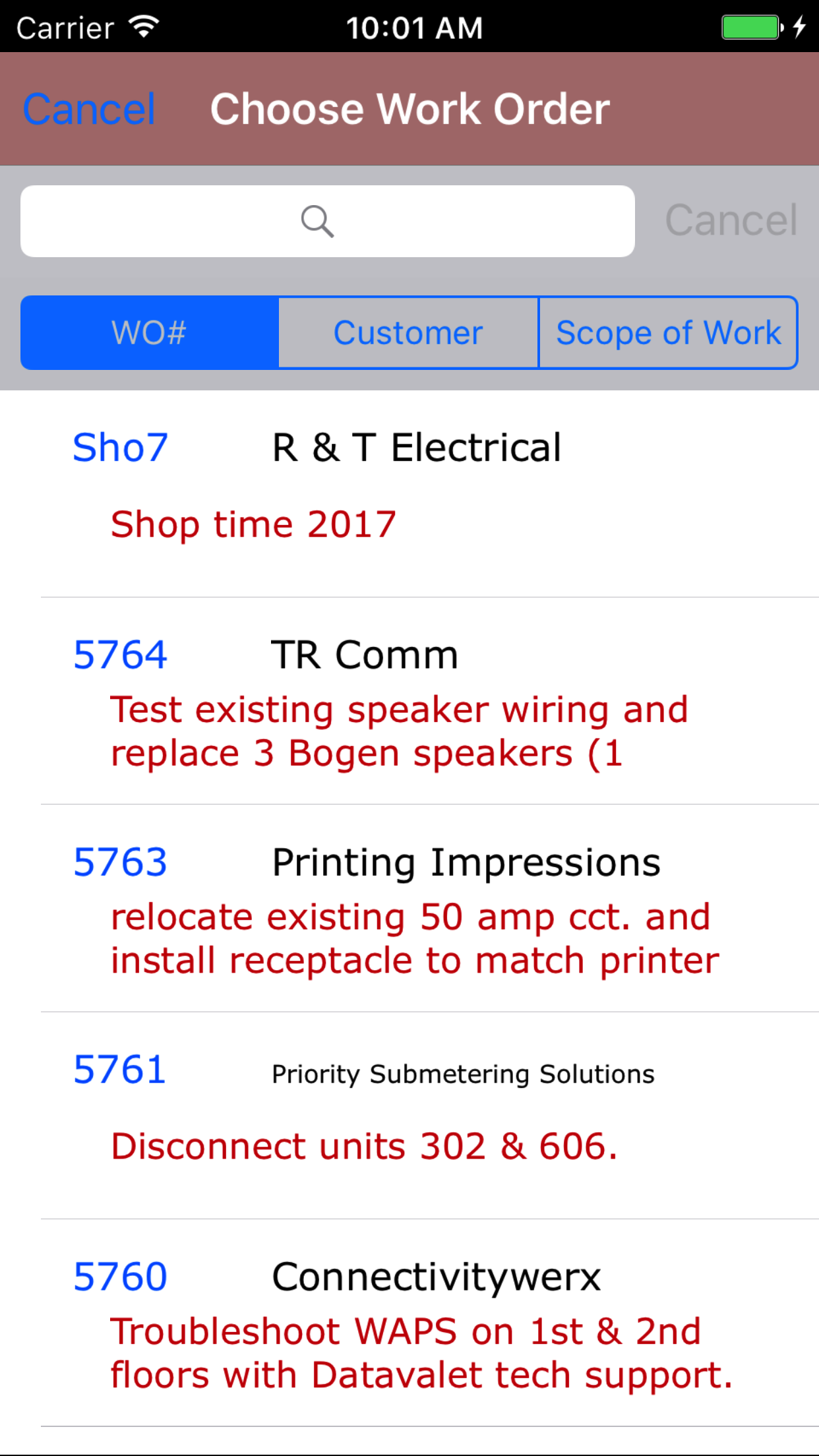Switch to Scope of Work segment
Screen dimensions: 819x1456
pyautogui.click(x=668, y=333)
